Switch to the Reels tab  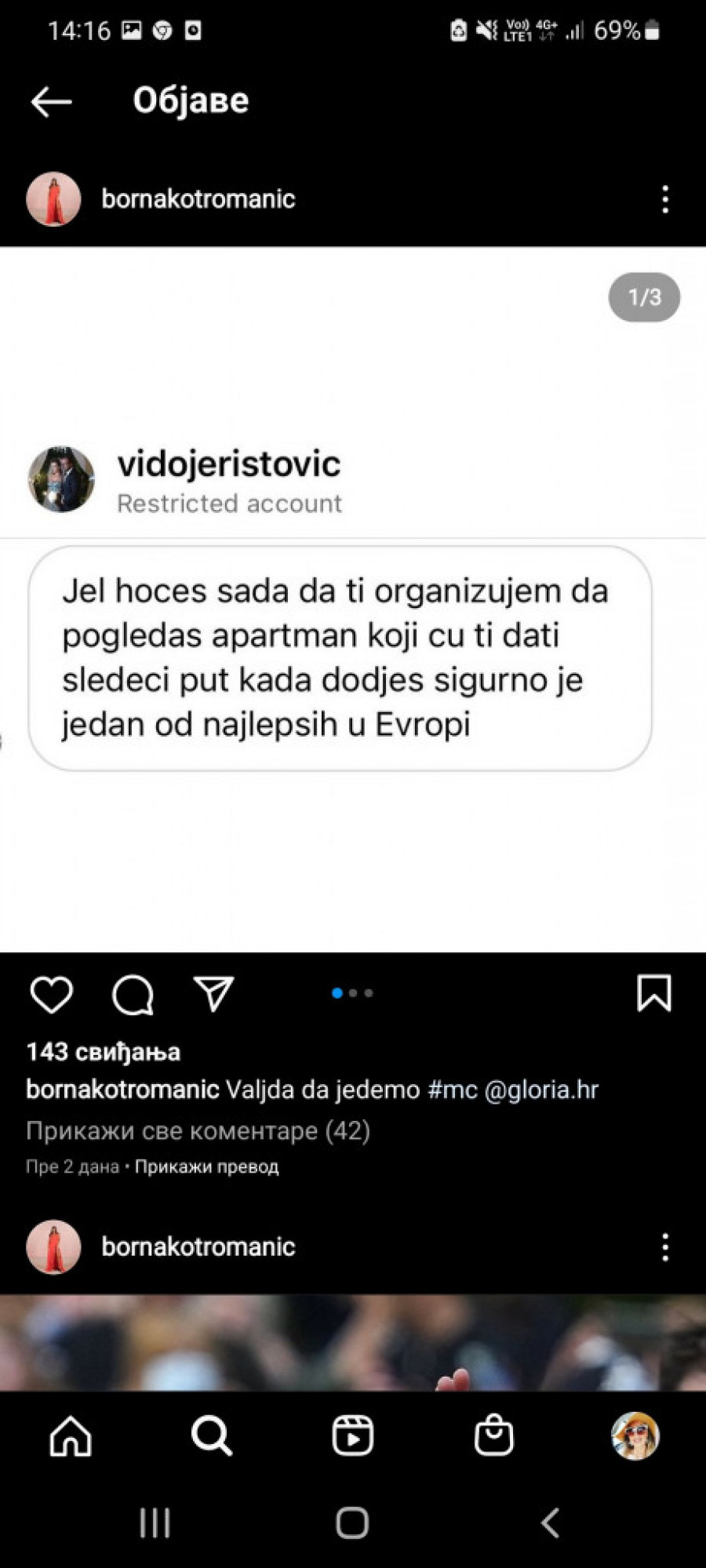click(353, 1436)
